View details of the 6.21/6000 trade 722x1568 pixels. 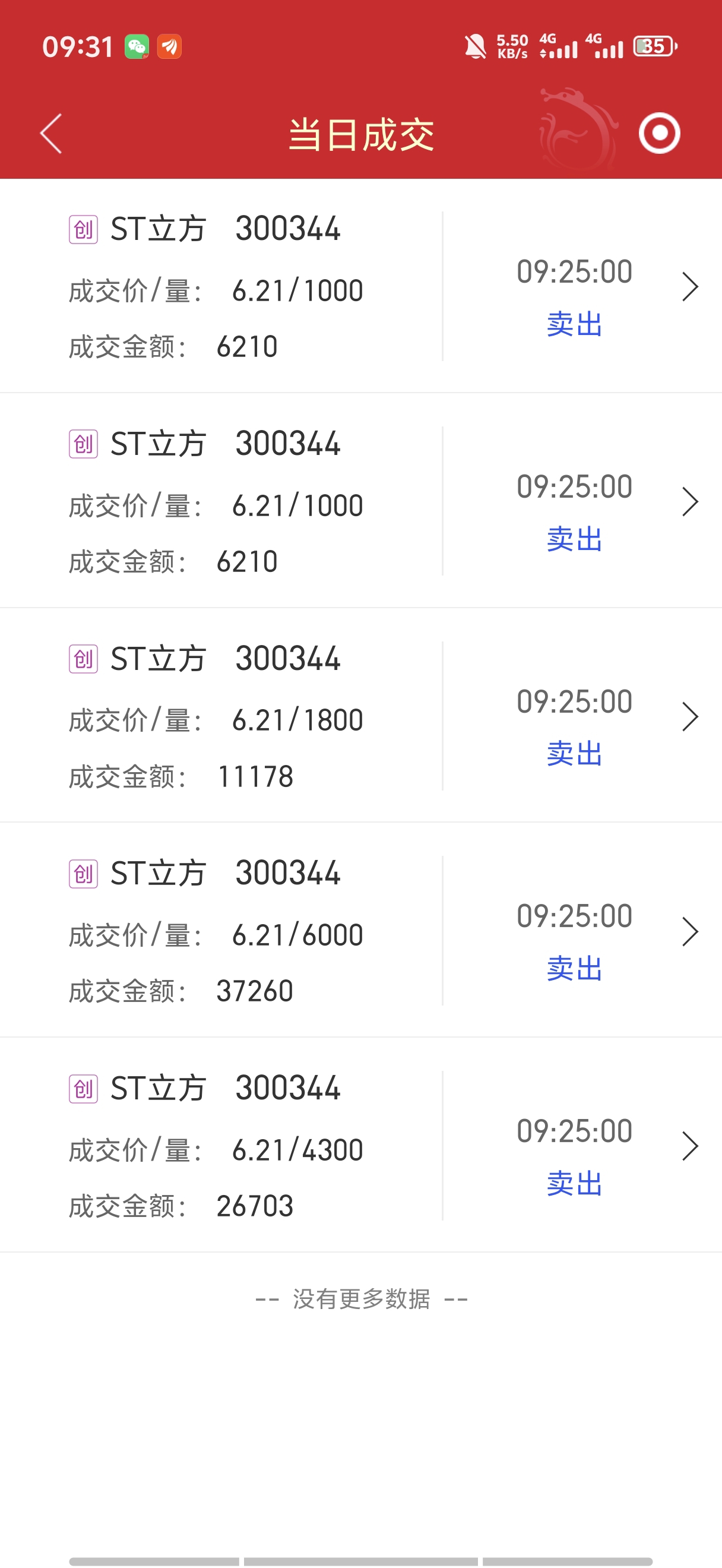pyautogui.click(x=360, y=930)
